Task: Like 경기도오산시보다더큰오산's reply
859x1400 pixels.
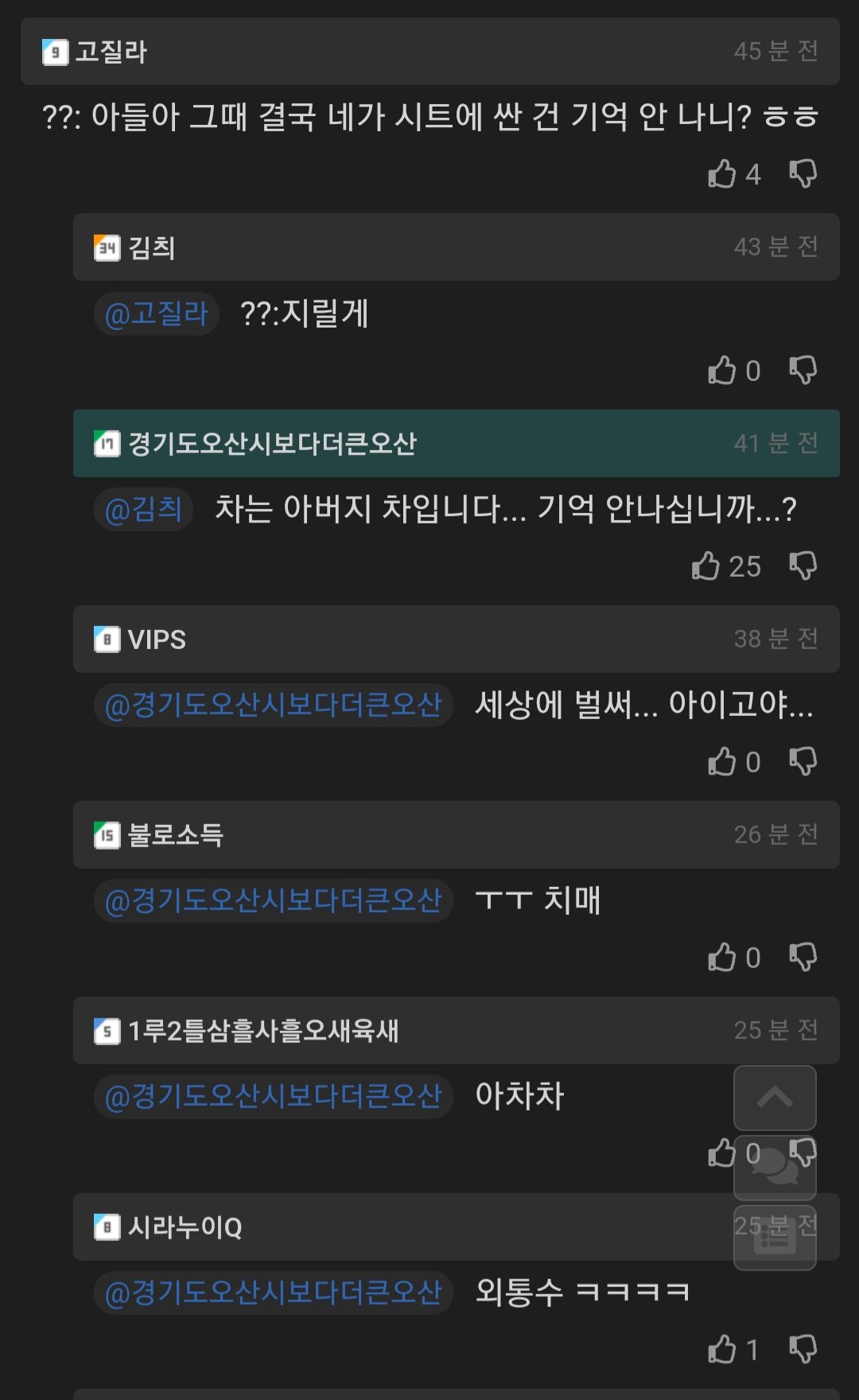Action: coord(706,566)
